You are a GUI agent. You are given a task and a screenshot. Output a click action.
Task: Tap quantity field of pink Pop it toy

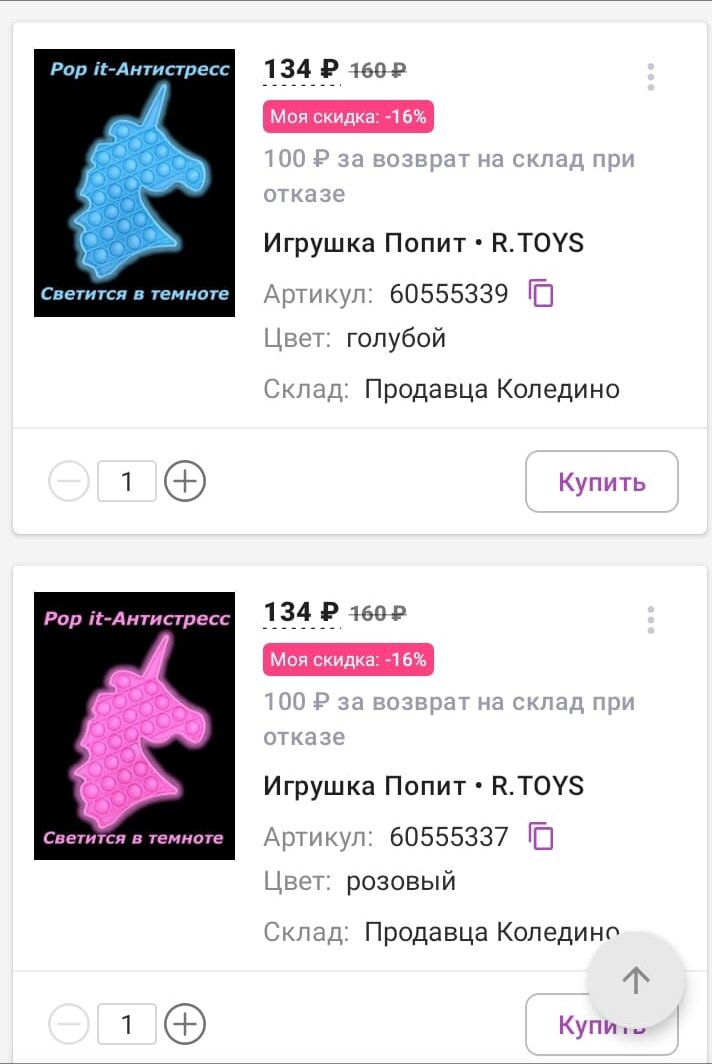pos(127,1024)
